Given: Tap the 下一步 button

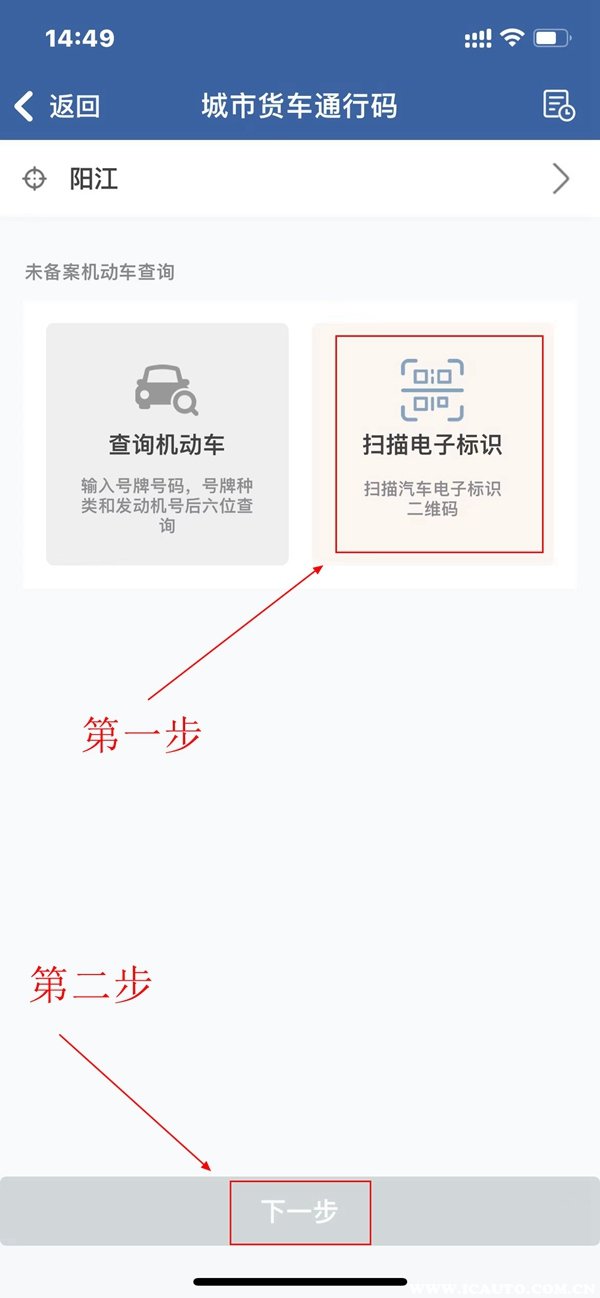Looking at the screenshot, I should click(300, 1212).
